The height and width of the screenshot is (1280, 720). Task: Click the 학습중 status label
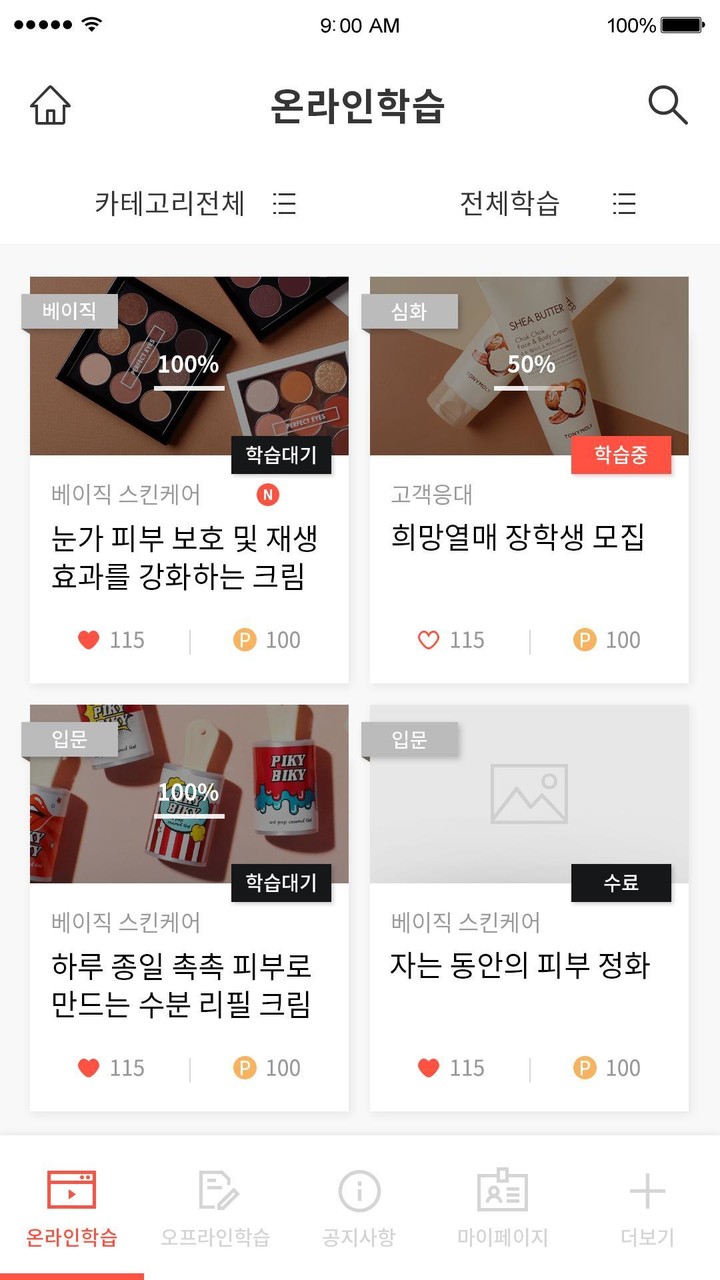pos(623,456)
